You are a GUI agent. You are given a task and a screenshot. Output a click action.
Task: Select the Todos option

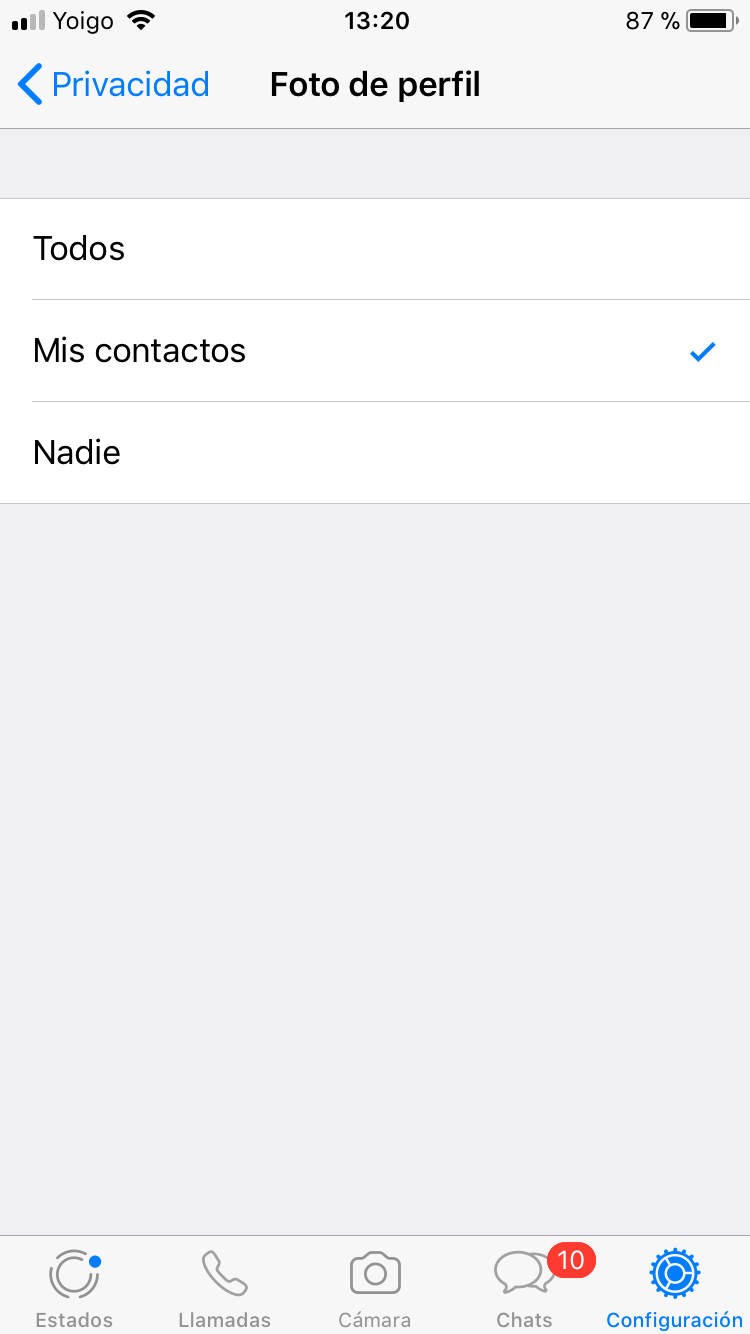(375, 249)
